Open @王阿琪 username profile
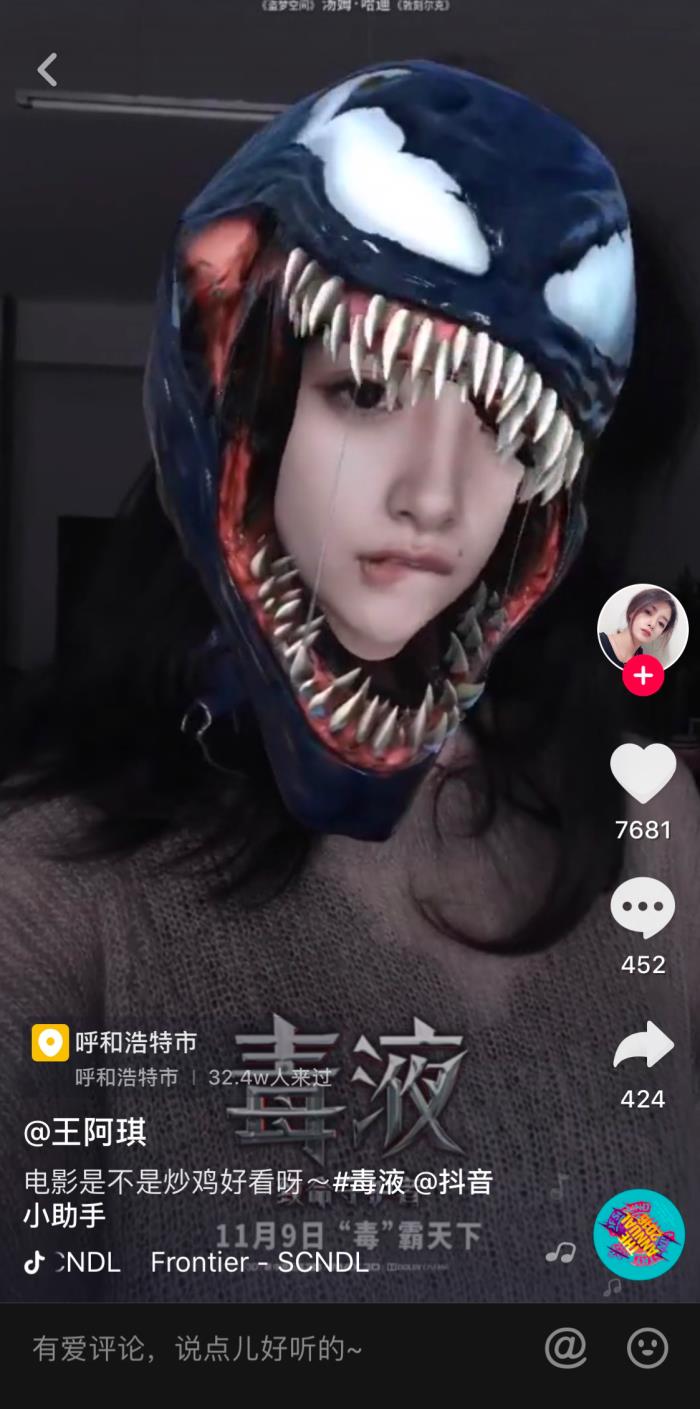 [x=86, y=1133]
